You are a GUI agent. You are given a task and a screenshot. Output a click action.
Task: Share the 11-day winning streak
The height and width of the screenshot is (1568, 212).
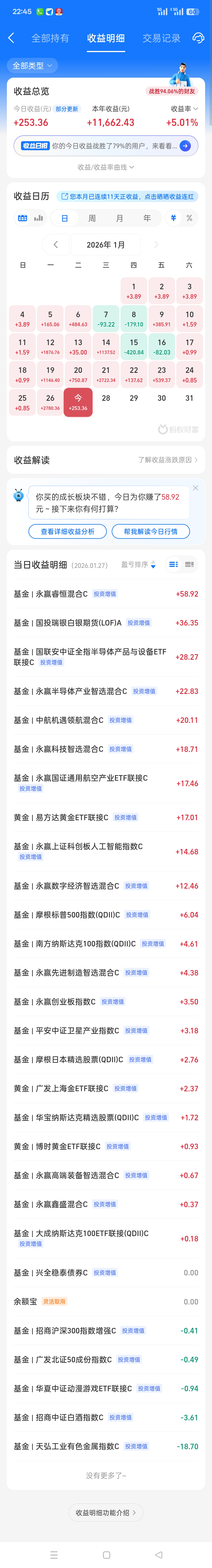coord(128,197)
